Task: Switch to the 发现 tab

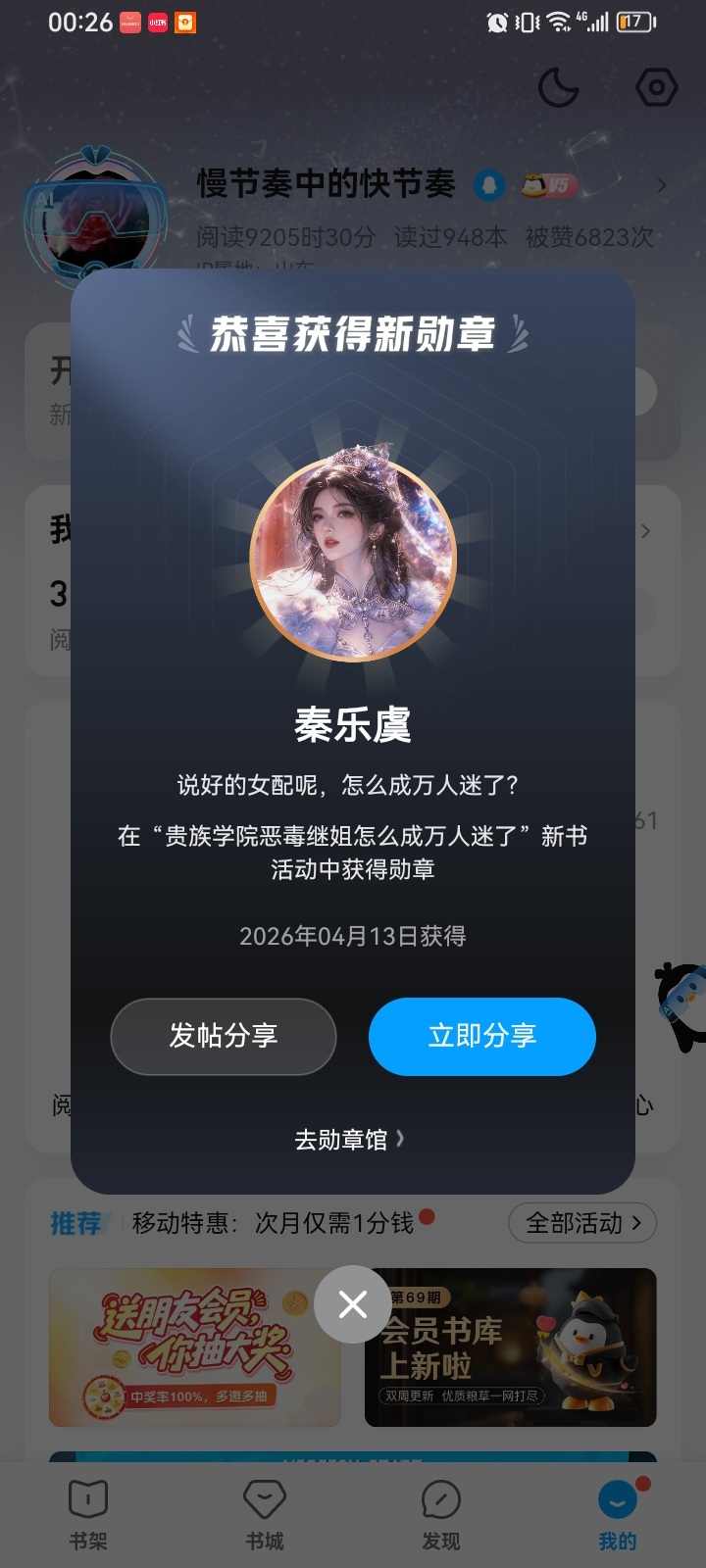Action: pos(441,1514)
